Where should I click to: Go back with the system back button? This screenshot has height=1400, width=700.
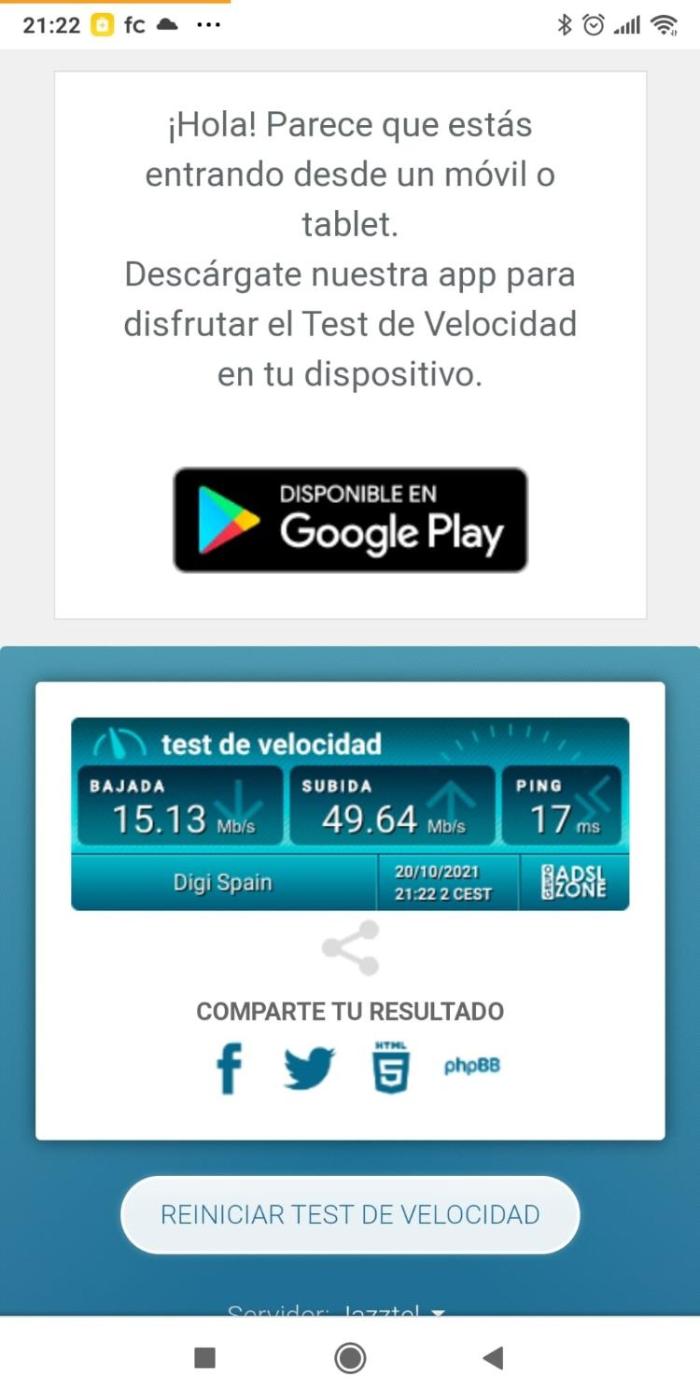pos(492,1357)
